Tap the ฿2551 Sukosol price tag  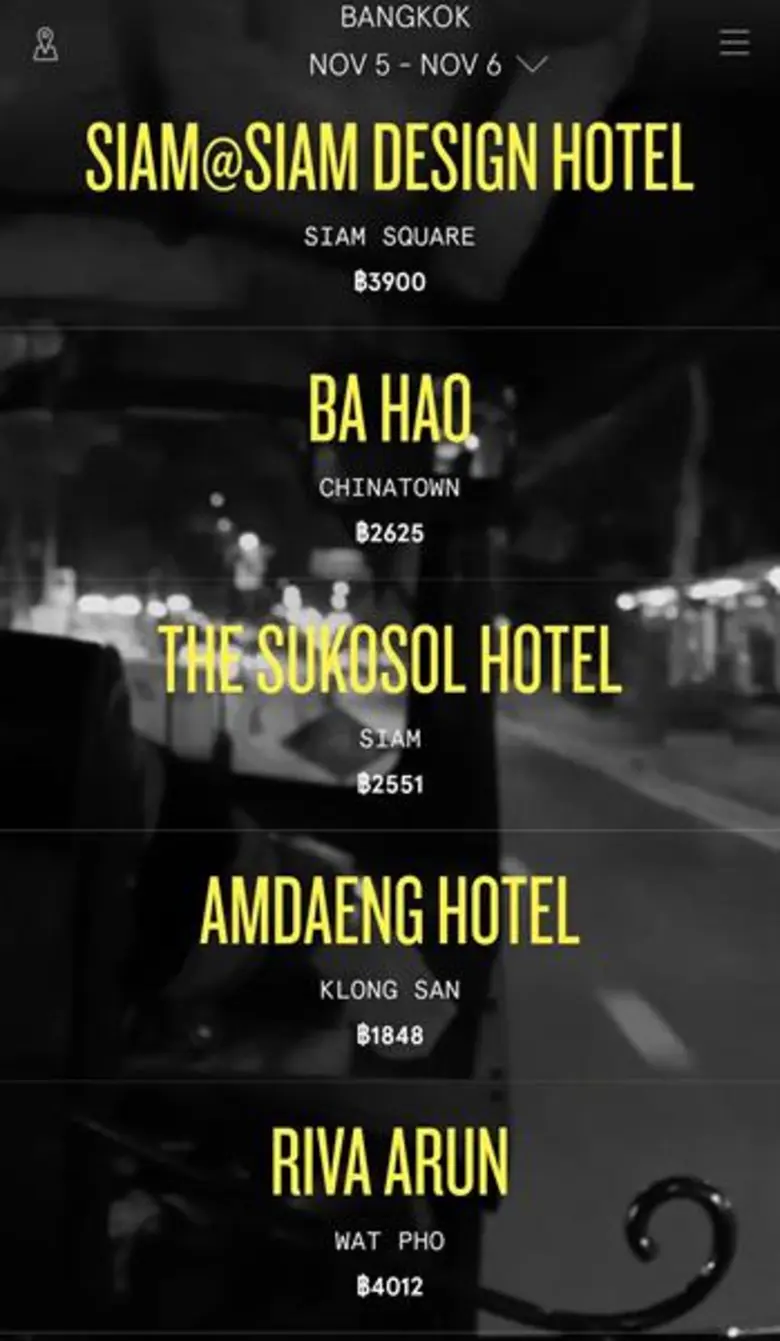point(390,785)
